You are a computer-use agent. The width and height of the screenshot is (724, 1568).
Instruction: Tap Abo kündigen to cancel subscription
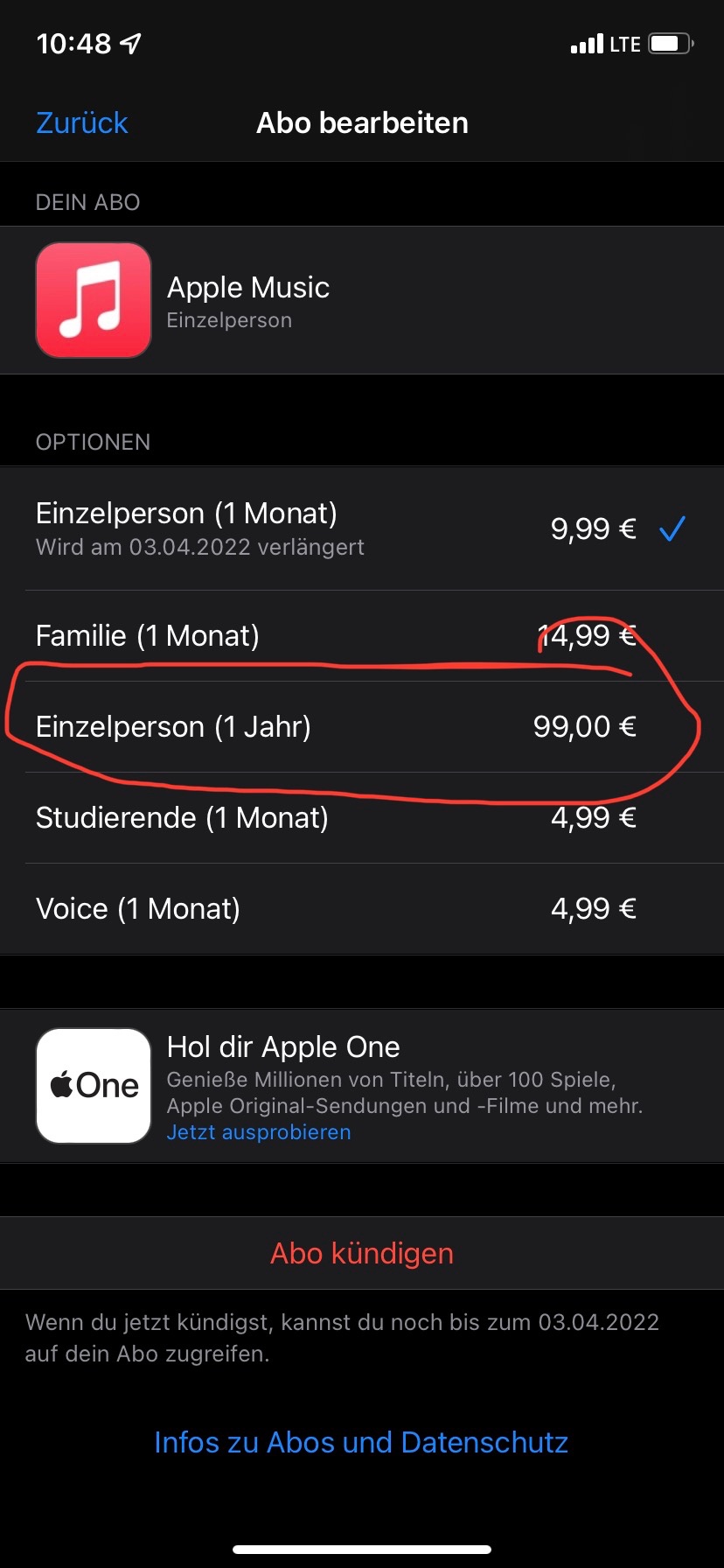pyautogui.click(x=362, y=1253)
